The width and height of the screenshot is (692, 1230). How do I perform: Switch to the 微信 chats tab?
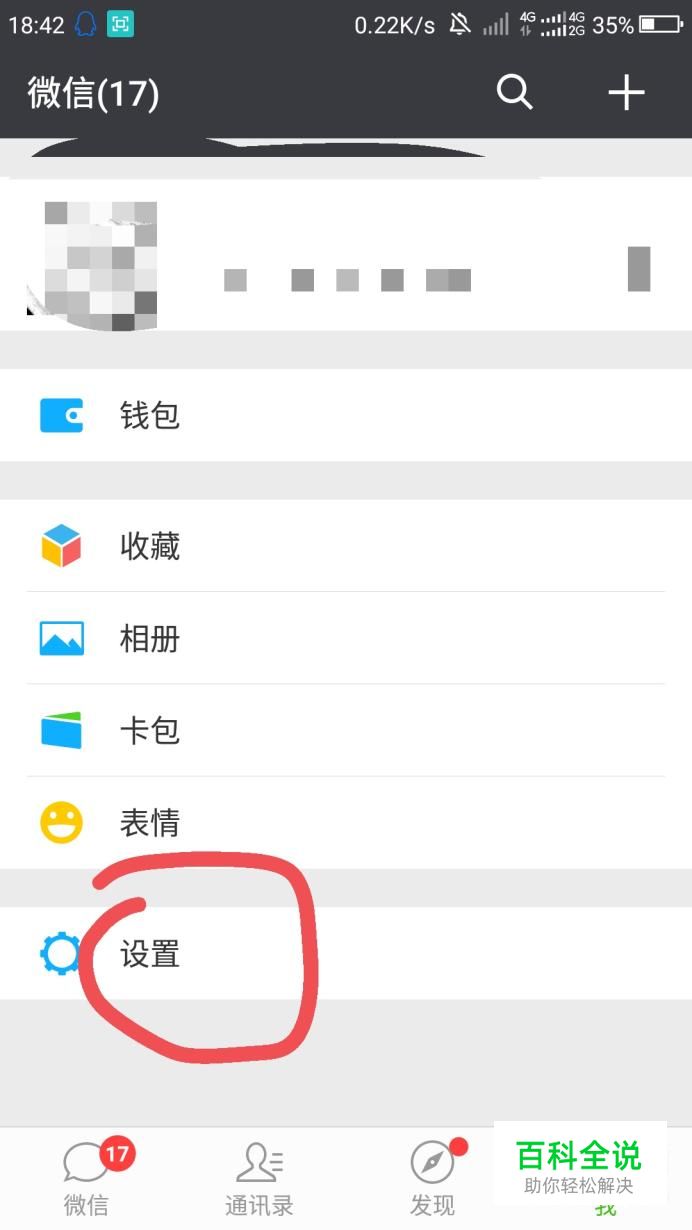point(87,1178)
